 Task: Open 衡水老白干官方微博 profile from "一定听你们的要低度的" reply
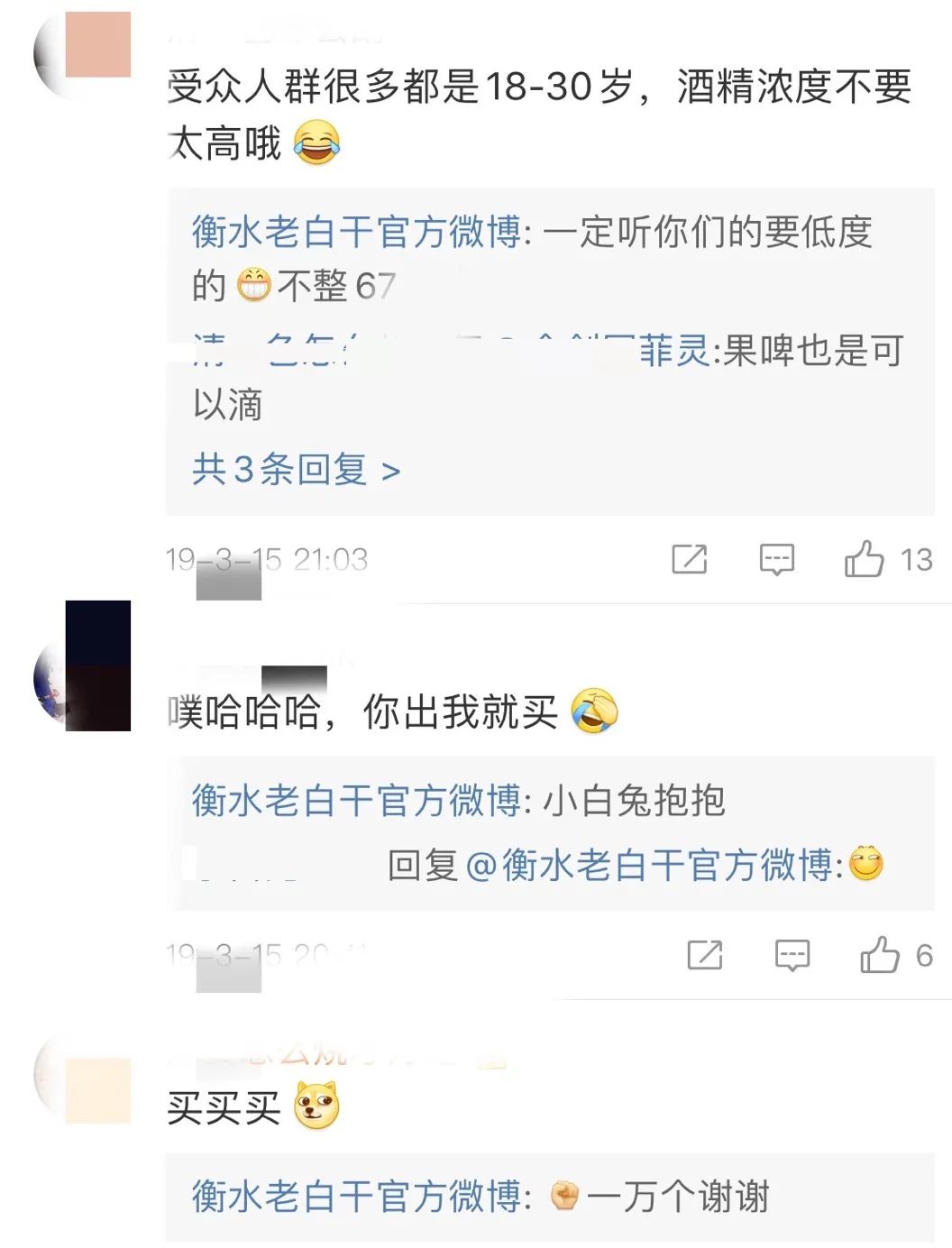(x=356, y=233)
